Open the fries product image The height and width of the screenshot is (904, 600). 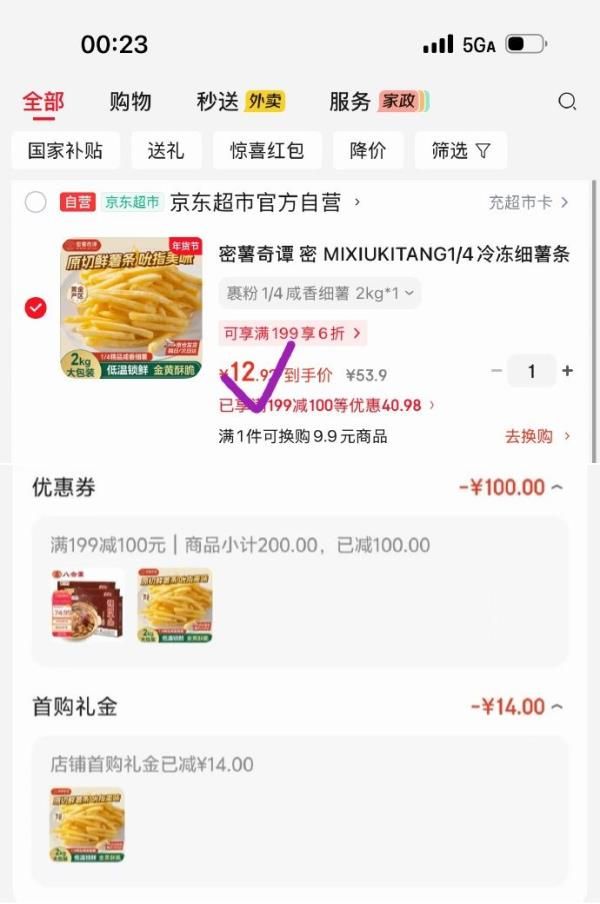(131, 307)
